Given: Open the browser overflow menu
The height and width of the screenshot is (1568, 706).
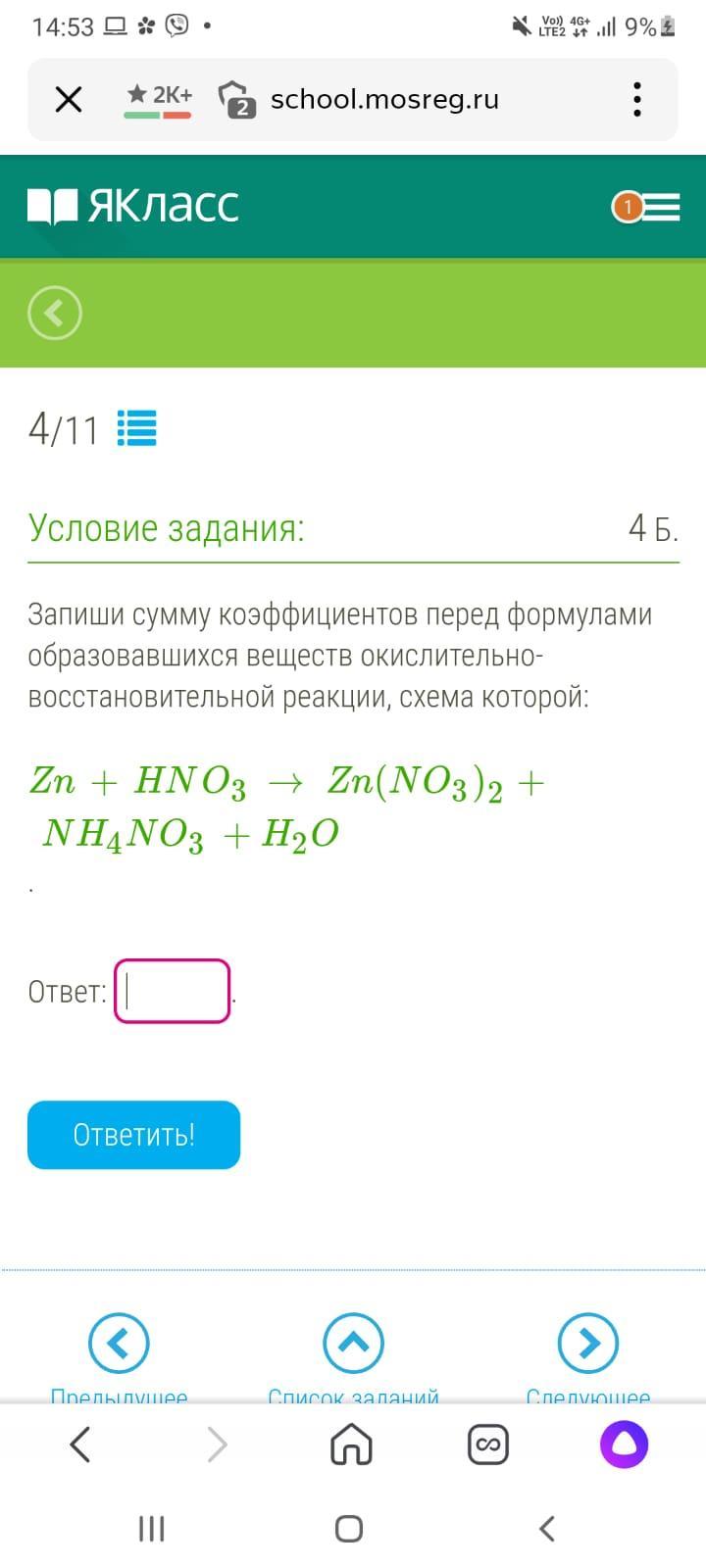Looking at the screenshot, I should [x=637, y=99].
